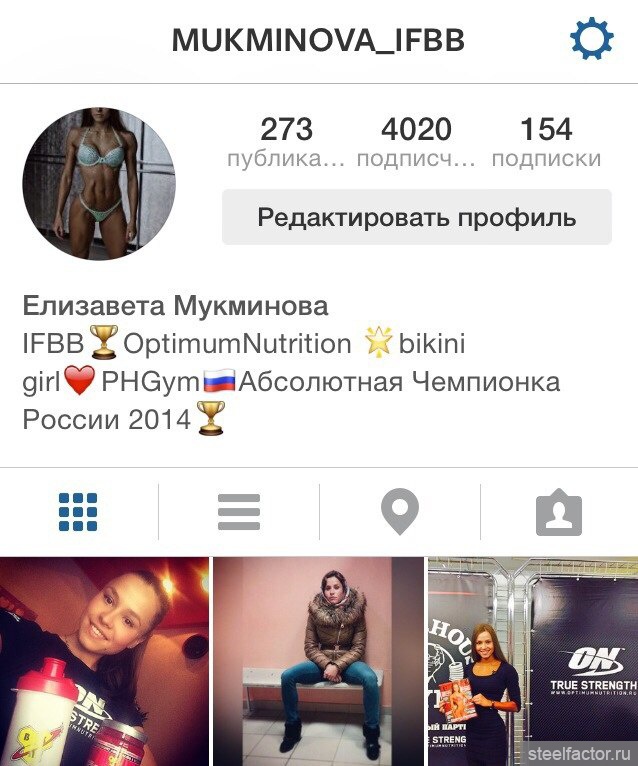Open the photo of woman sitting on bench
The image size is (638, 766).
tap(318, 660)
